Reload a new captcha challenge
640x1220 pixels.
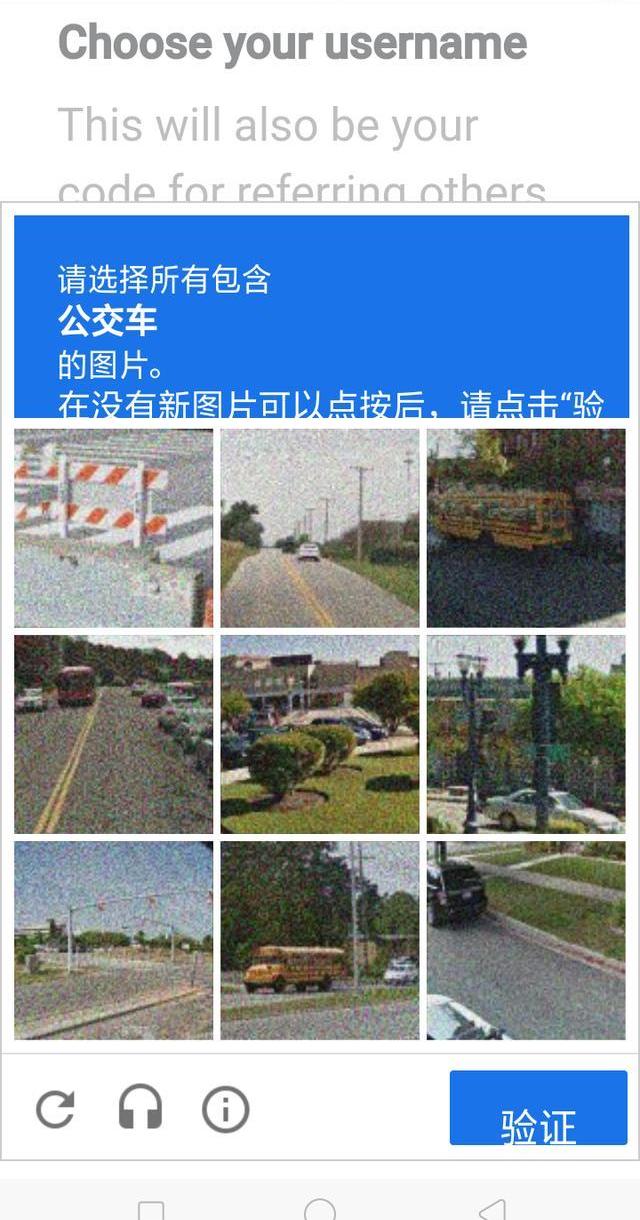[55, 1109]
